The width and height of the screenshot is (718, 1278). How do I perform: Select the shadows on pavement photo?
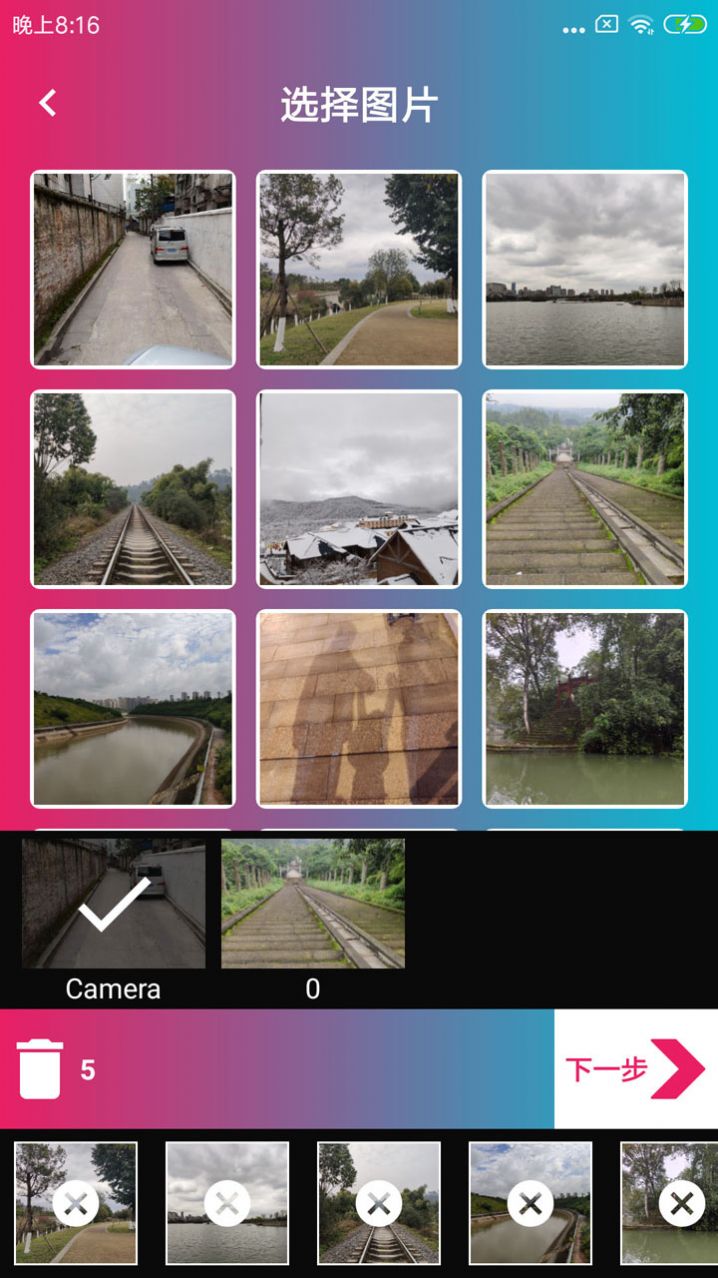[359, 708]
